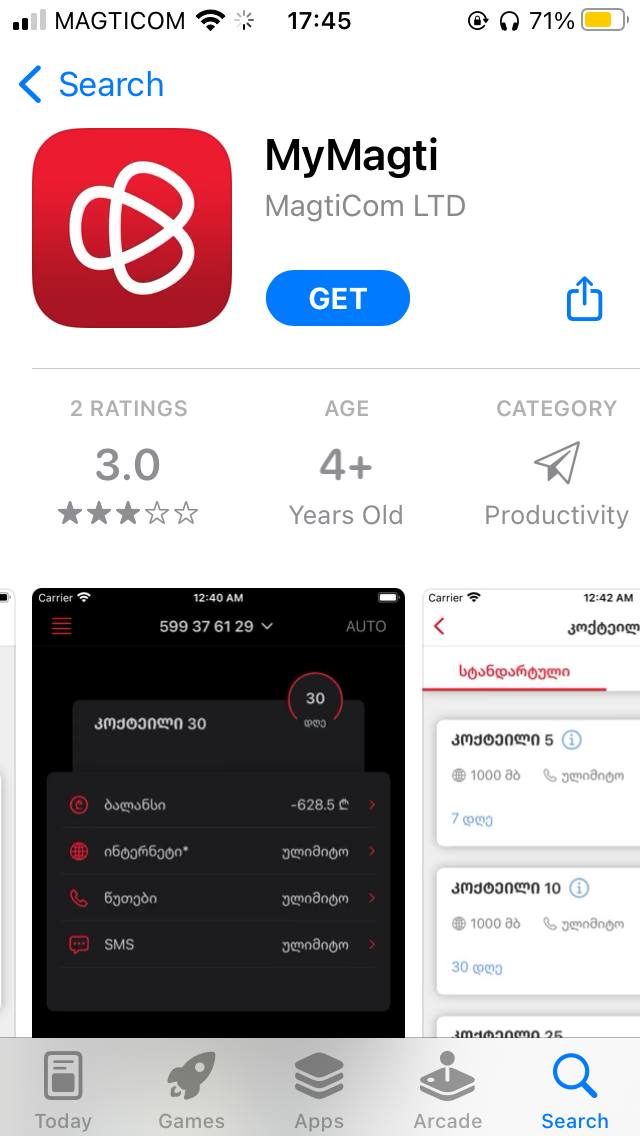Viewport: 640px width, 1136px height.
Task: Open the Productivity category
Action: click(x=556, y=465)
